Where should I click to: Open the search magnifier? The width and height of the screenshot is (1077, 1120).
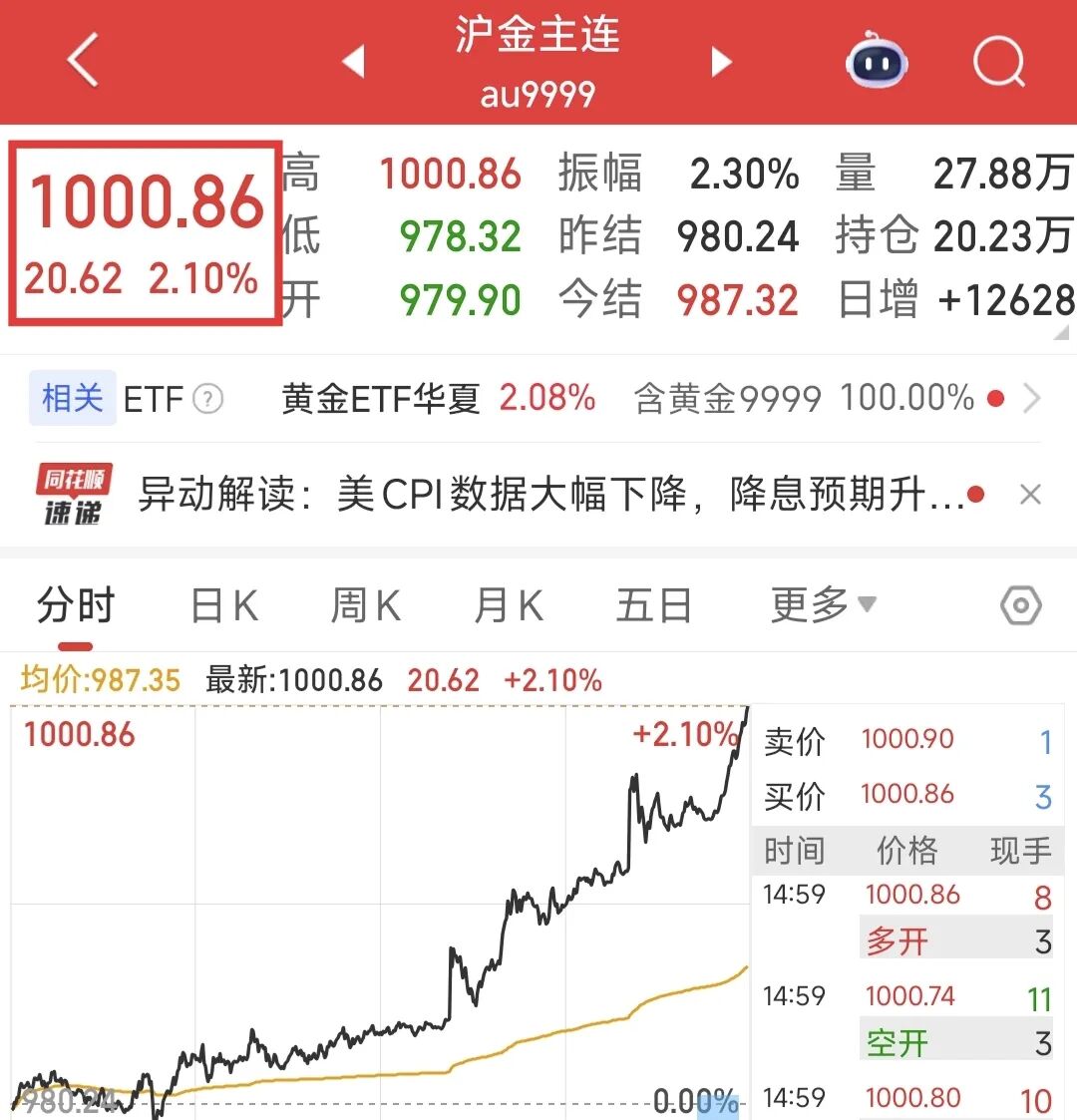point(997,62)
